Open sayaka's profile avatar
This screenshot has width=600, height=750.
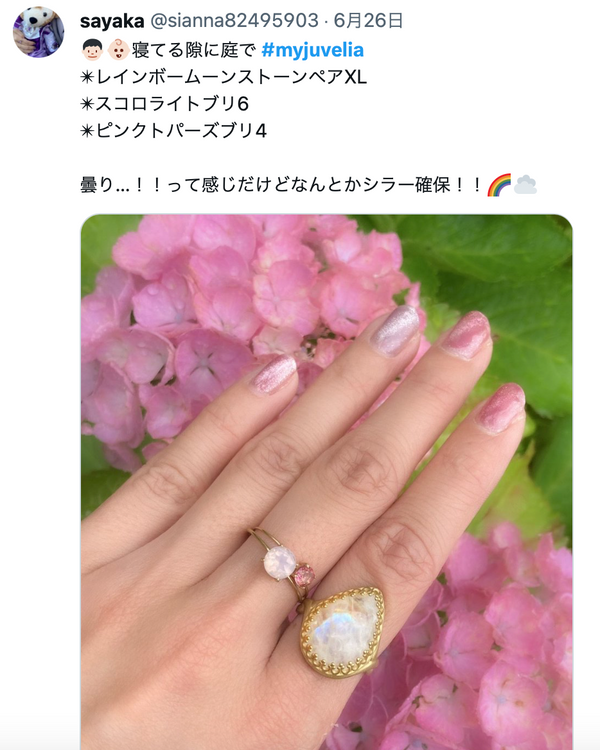coord(38,32)
